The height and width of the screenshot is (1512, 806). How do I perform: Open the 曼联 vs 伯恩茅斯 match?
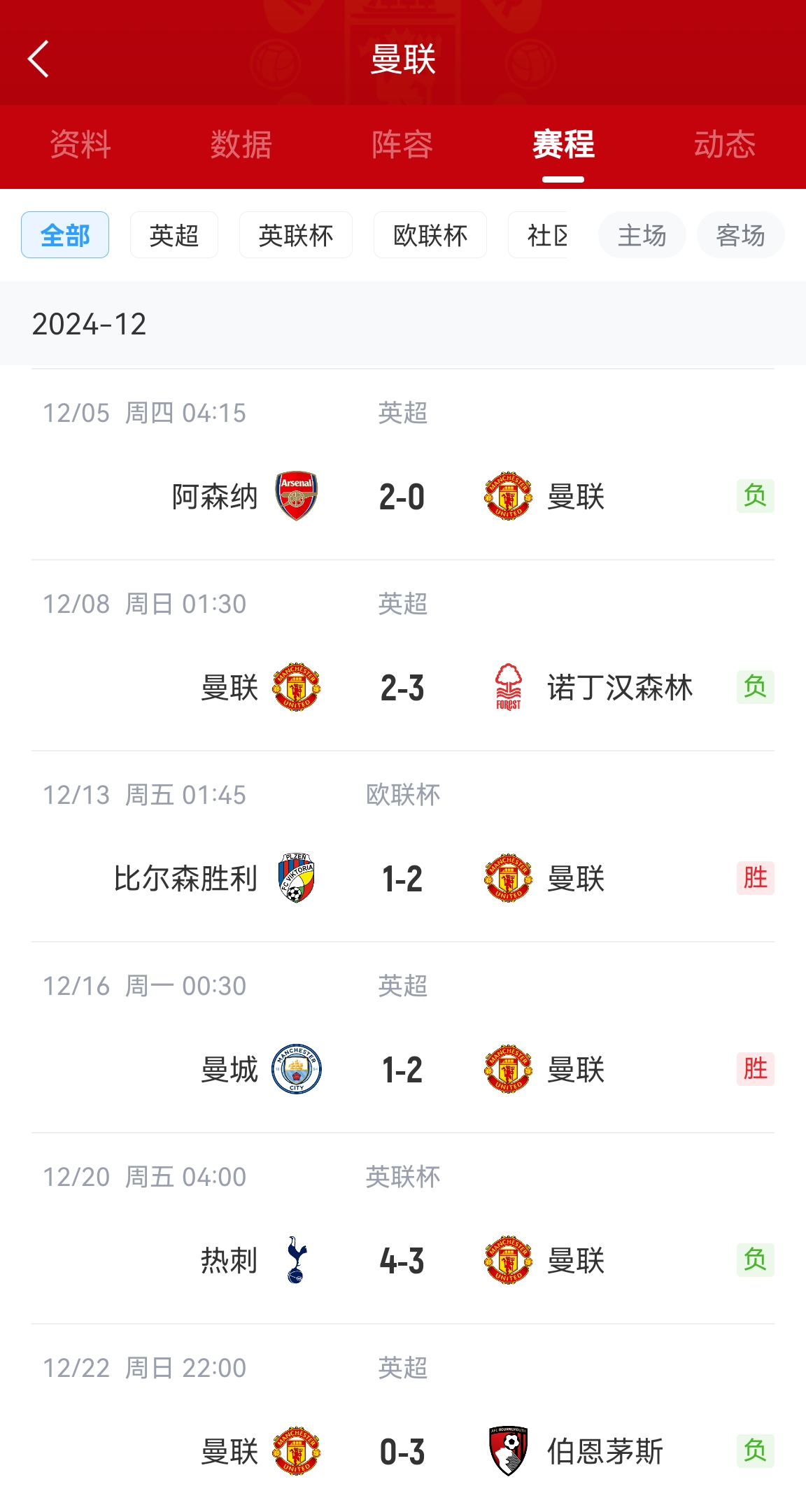pyautogui.click(x=402, y=1452)
